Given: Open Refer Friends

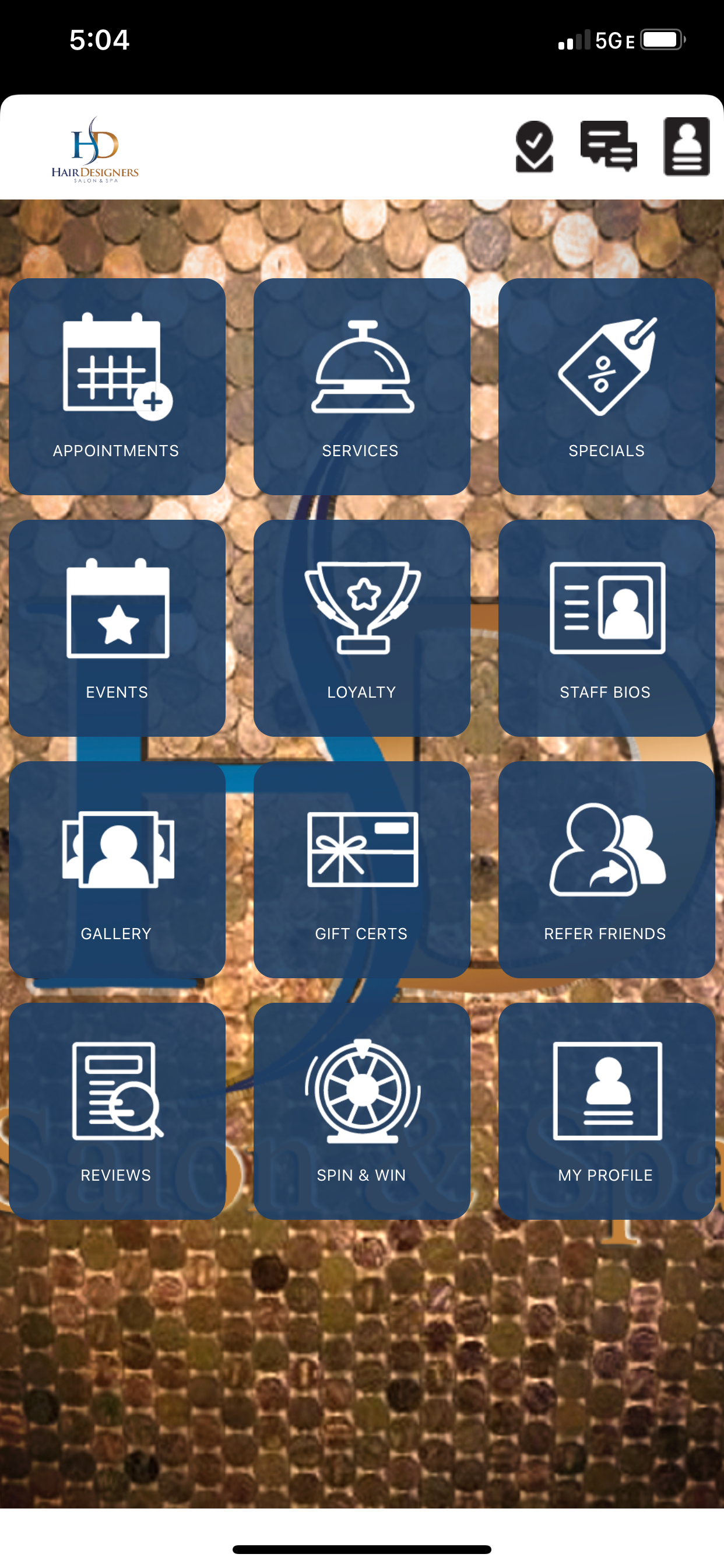Looking at the screenshot, I should click(606, 870).
